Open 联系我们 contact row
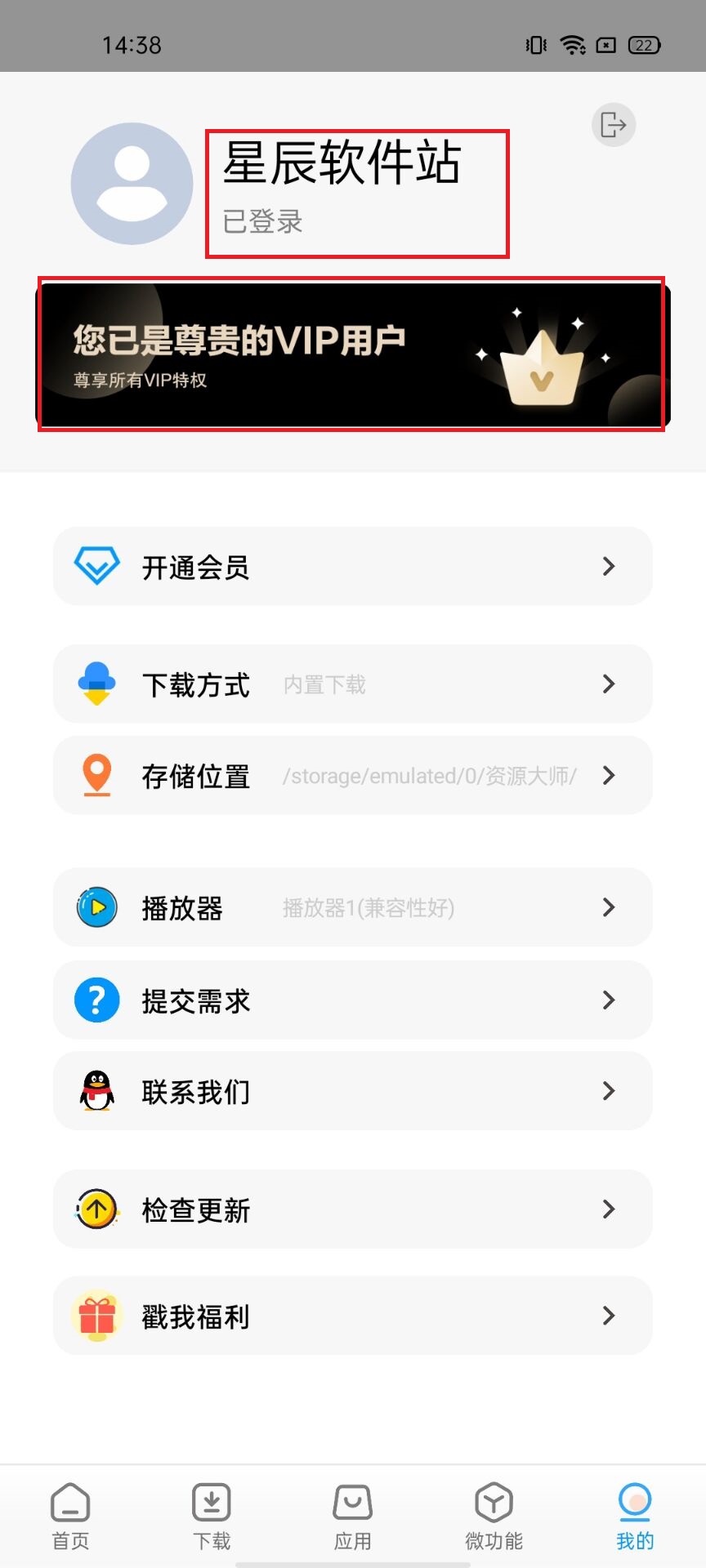The image size is (706, 1568). (352, 1091)
